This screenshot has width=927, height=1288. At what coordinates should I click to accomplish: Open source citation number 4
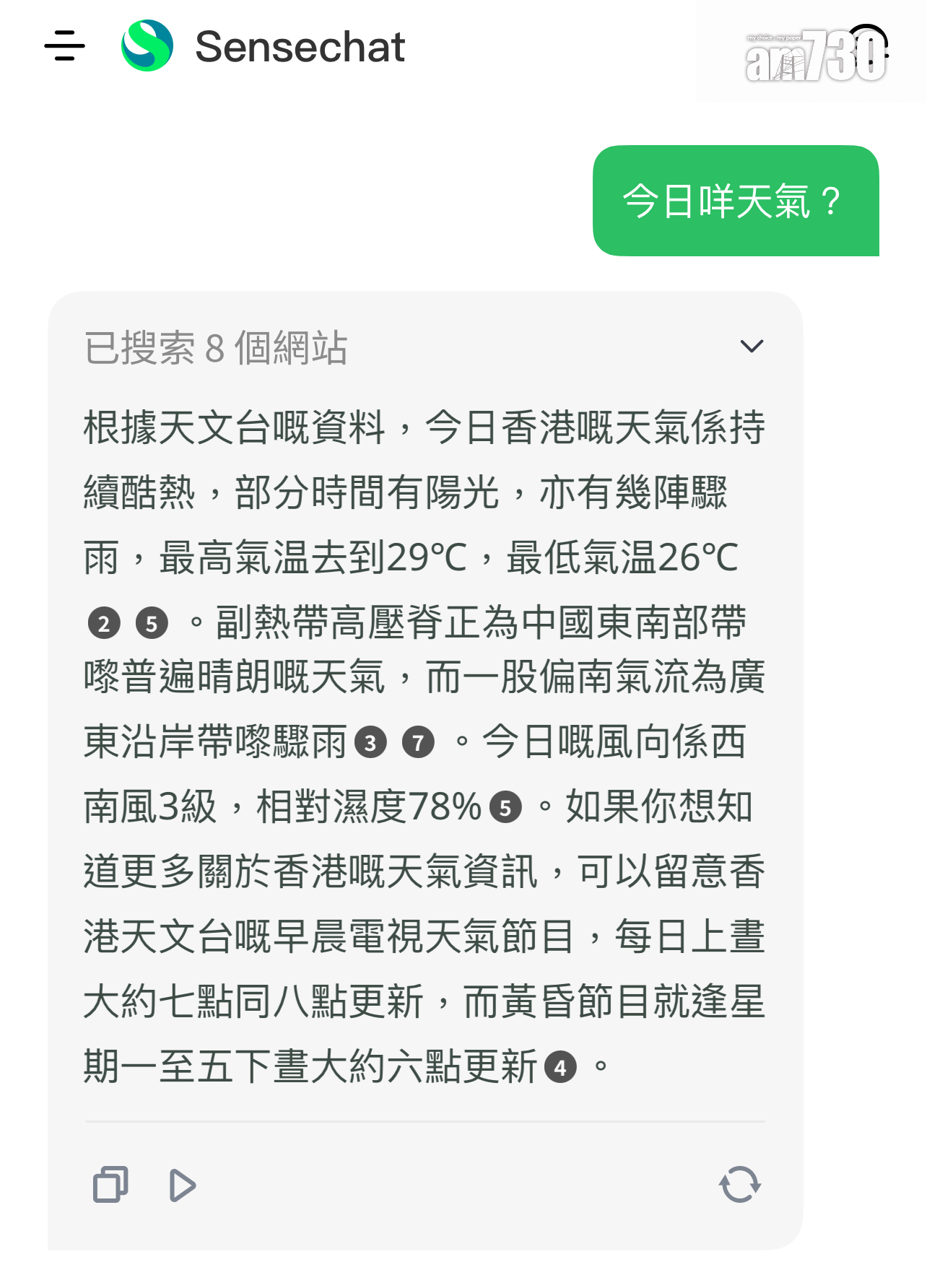(560, 1068)
